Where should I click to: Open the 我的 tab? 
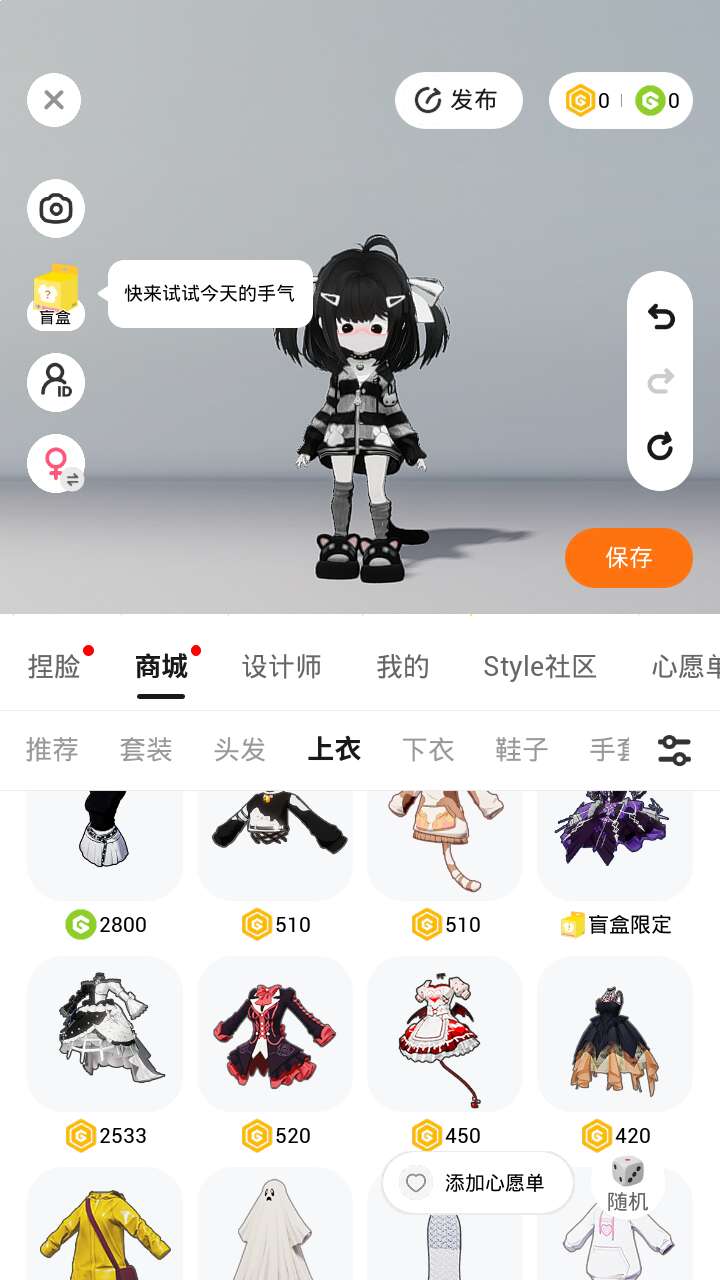402,667
